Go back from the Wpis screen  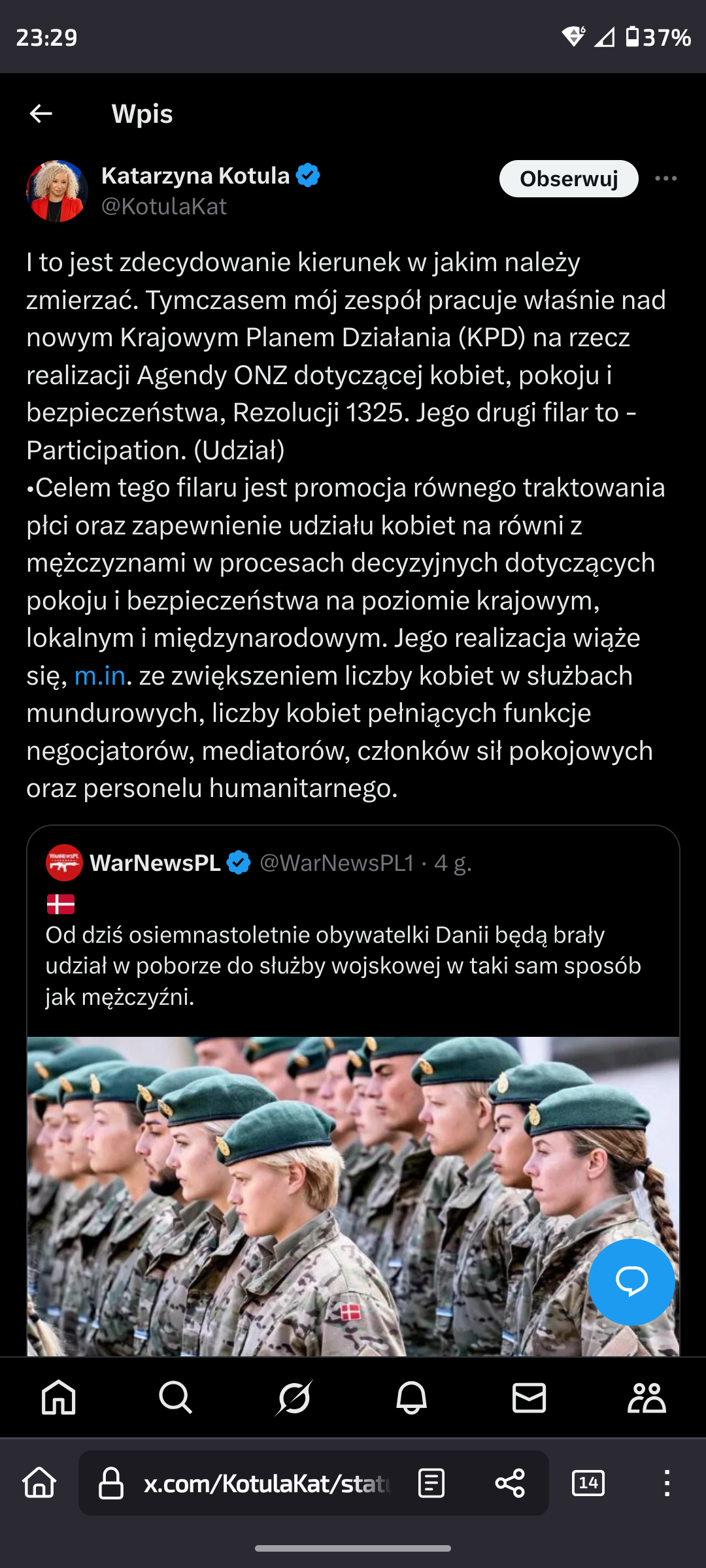coord(41,114)
